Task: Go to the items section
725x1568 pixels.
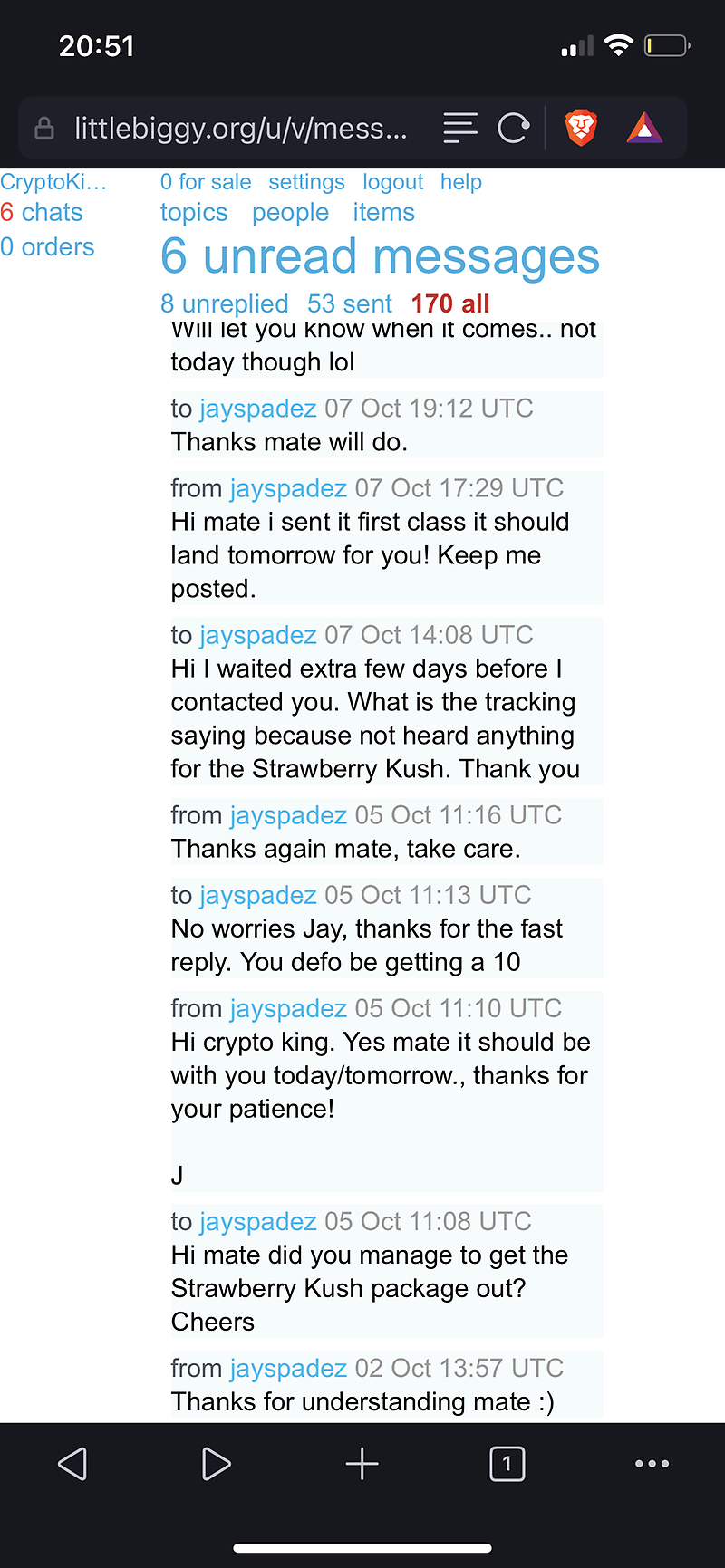Action: click(x=383, y=212)
